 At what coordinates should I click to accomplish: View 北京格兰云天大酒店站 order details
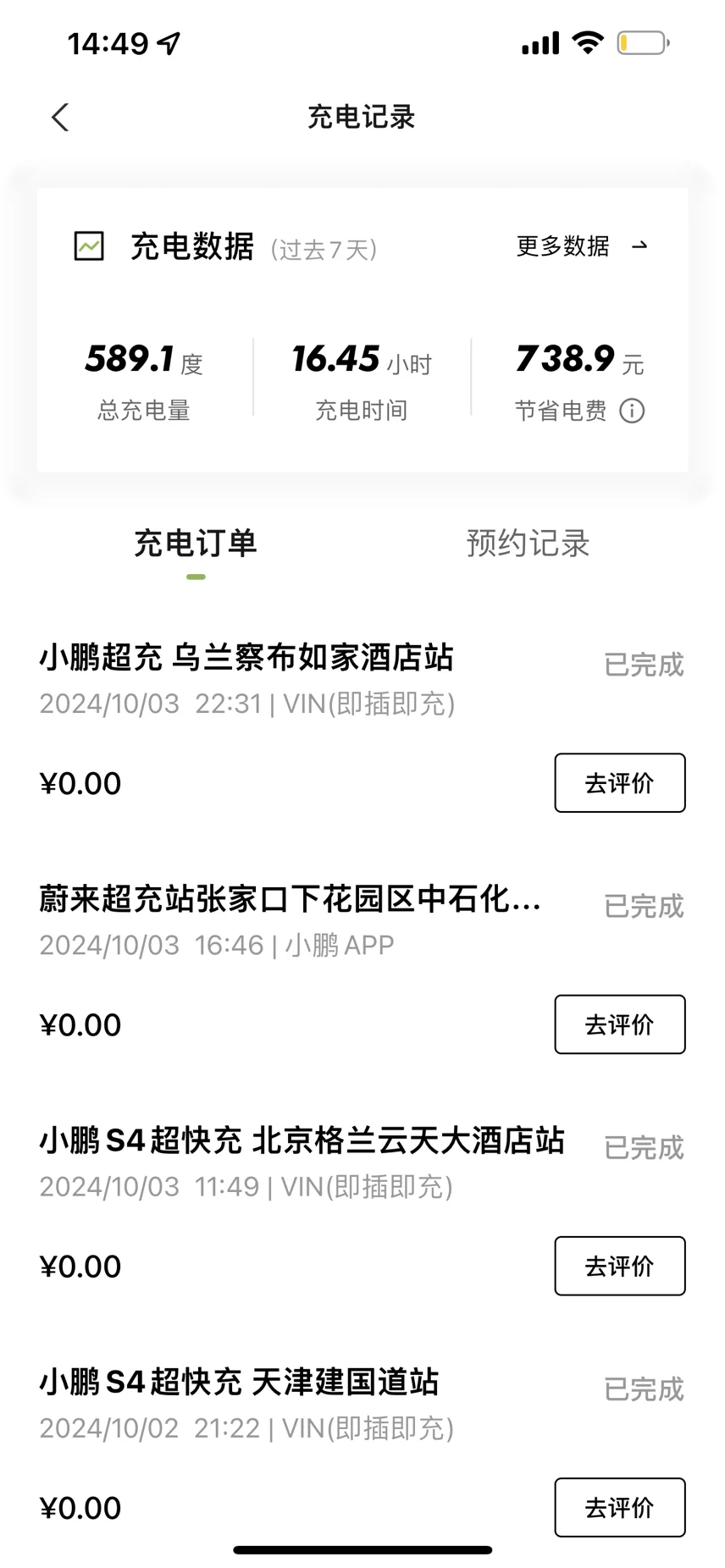pos(302,1141)
